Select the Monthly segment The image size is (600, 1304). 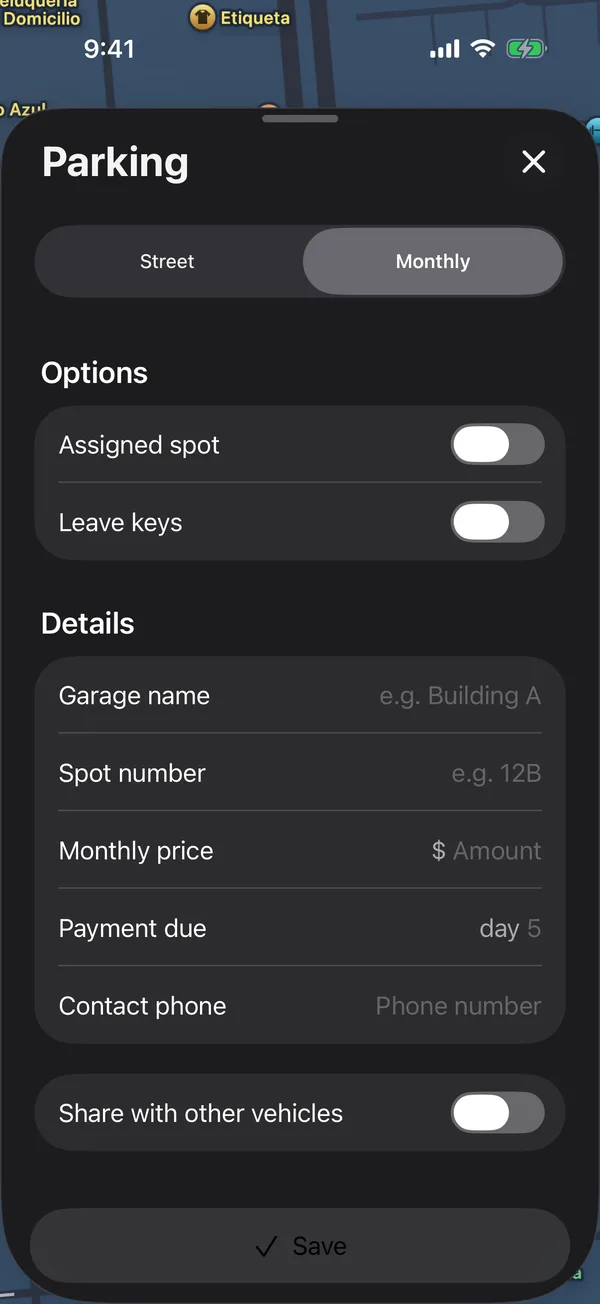(x=432, y=262)
